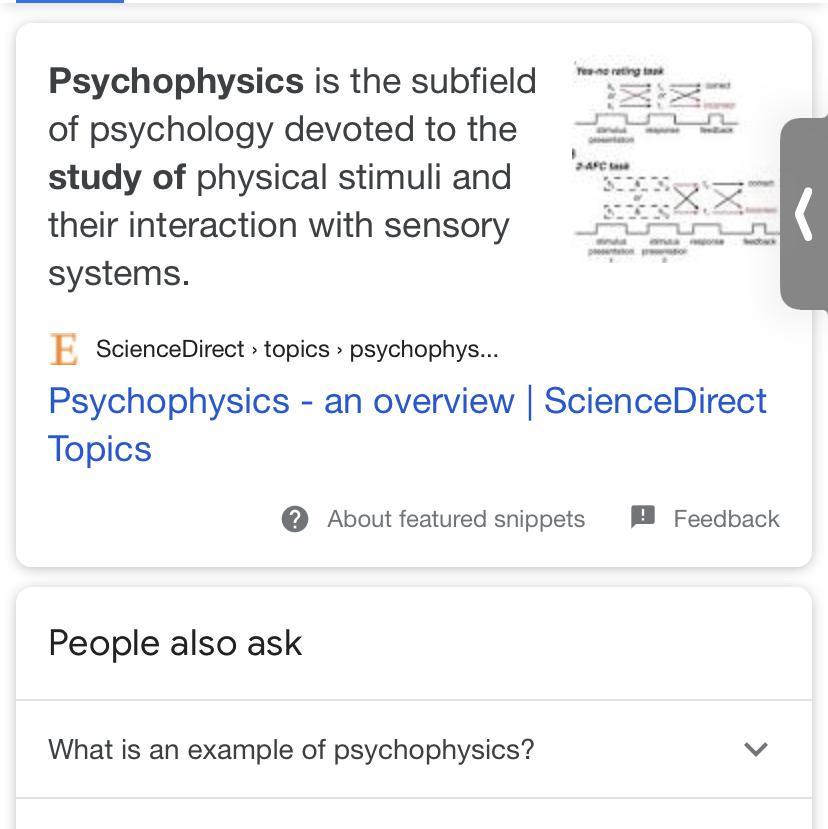Image resolution: width=828 pixels, height=829 pixels.
Task: Tap the gray side arrow handle
Action: pos(805,214)
